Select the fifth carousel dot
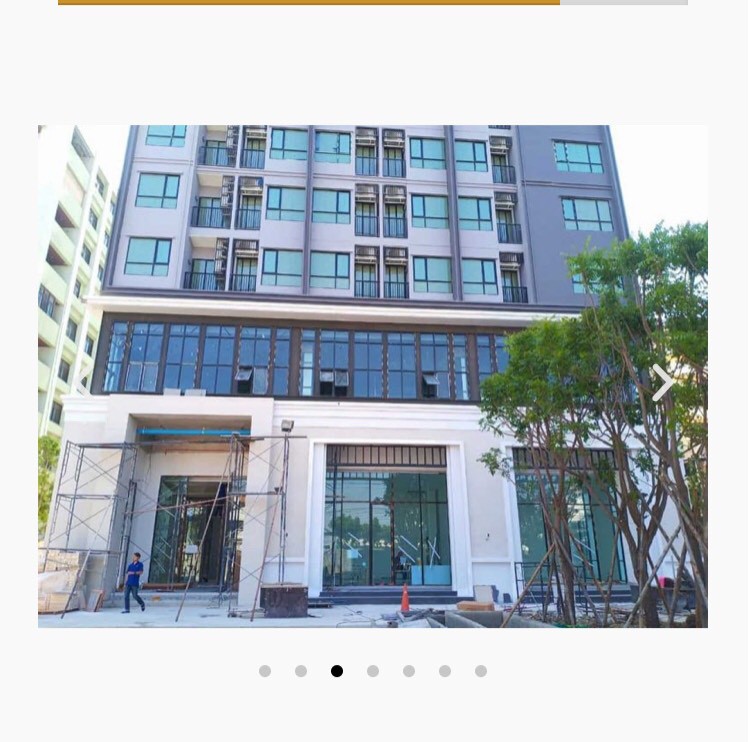750x742 pixels. coord(409,671)
